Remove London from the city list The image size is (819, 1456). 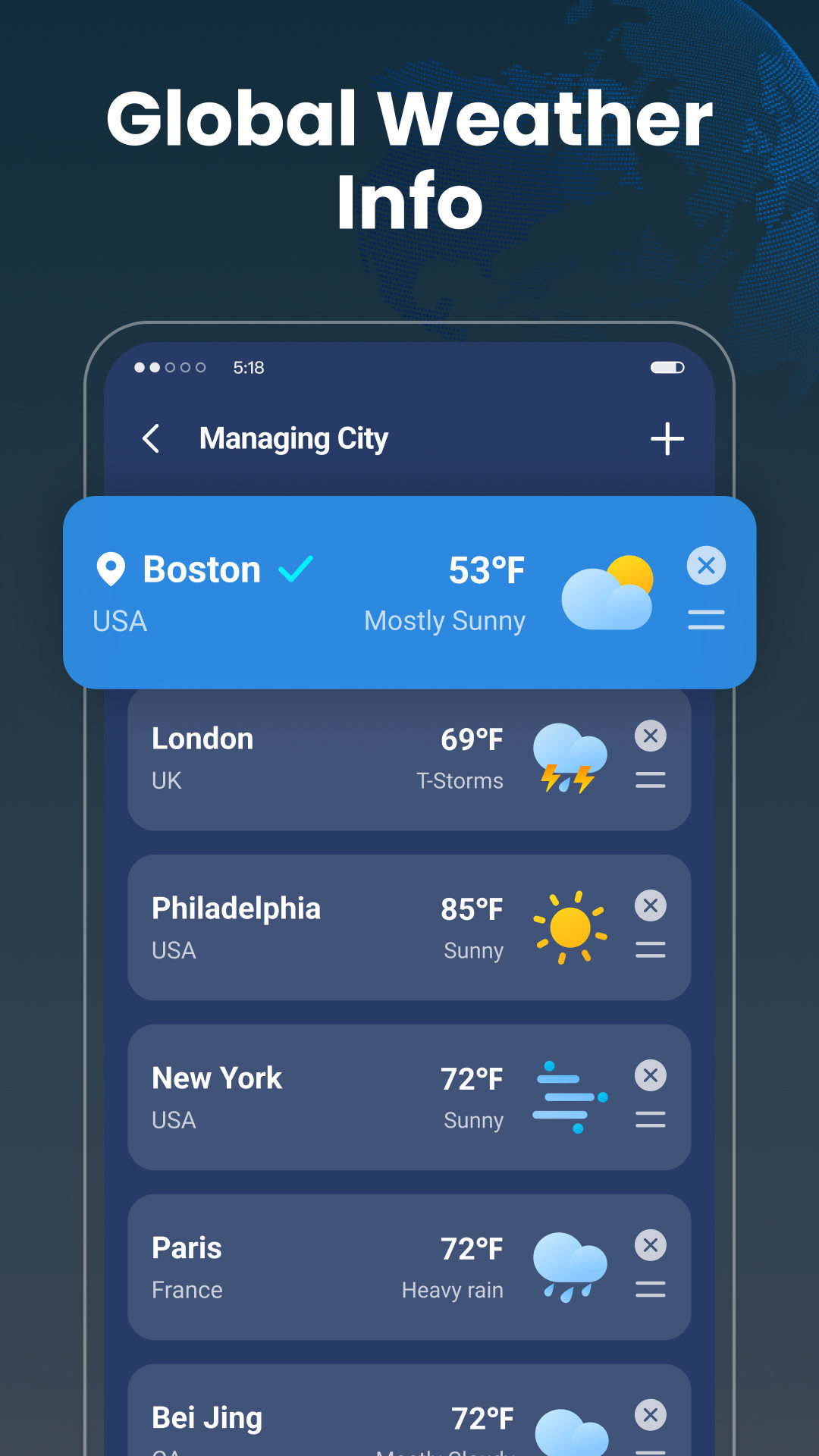point(650,736)
